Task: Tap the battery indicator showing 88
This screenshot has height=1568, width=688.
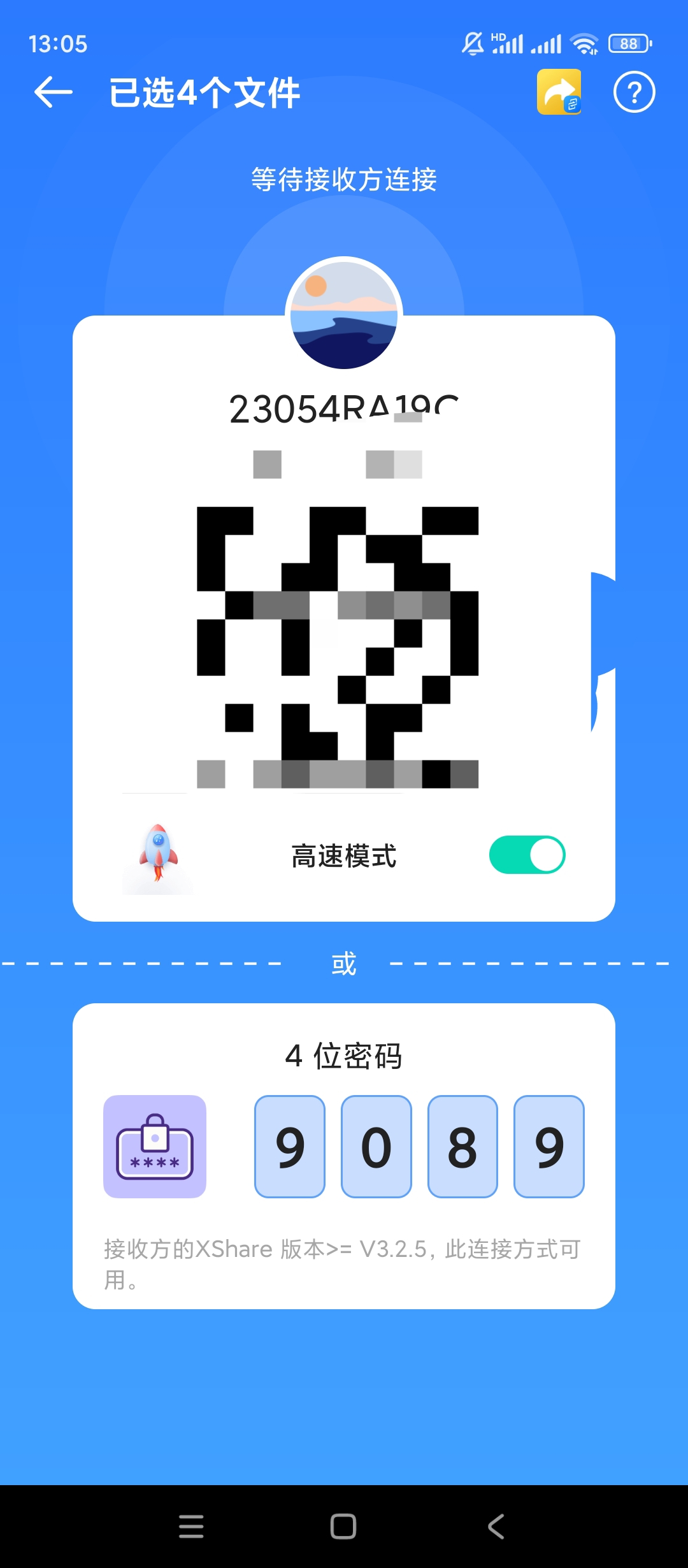Action: [629, 42]
